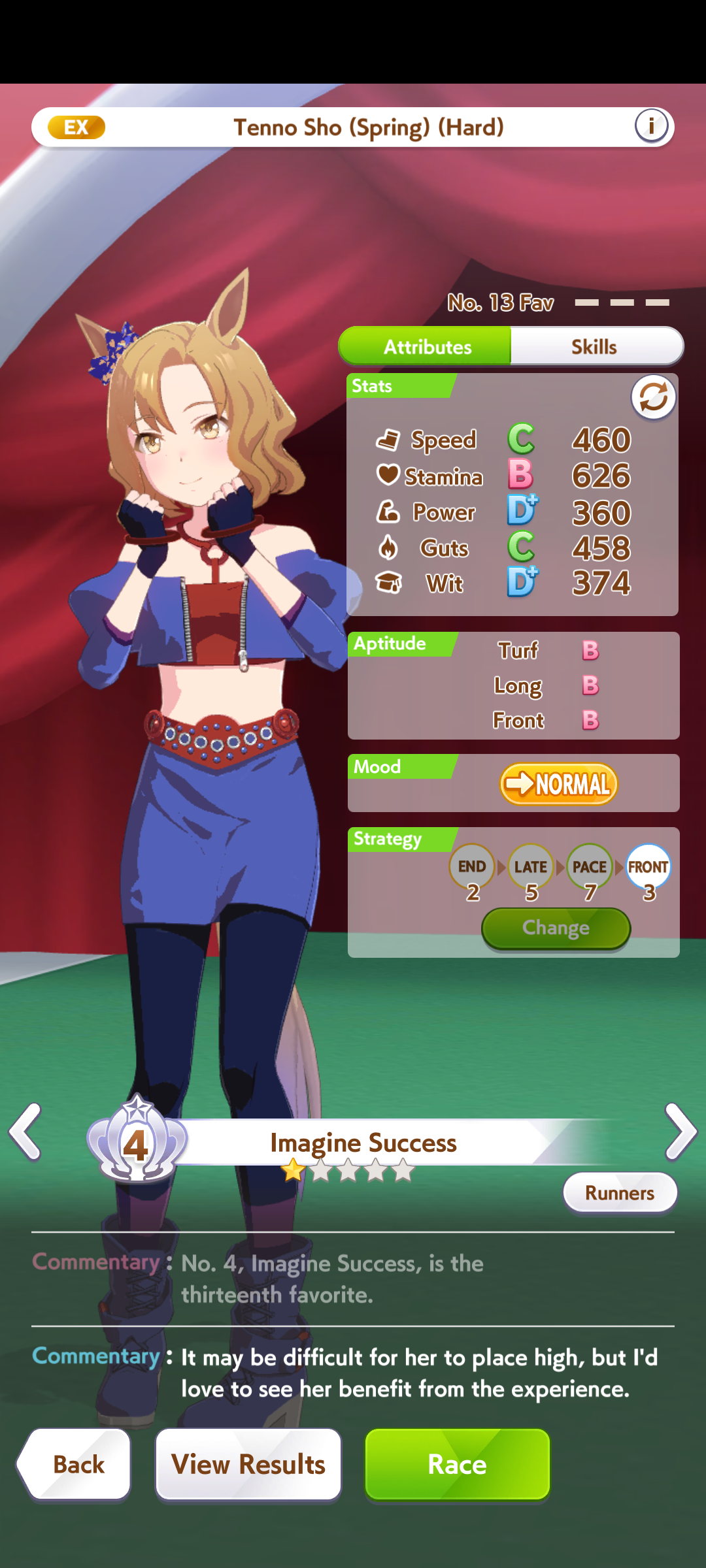Change the running strategy

pos(556,928)
